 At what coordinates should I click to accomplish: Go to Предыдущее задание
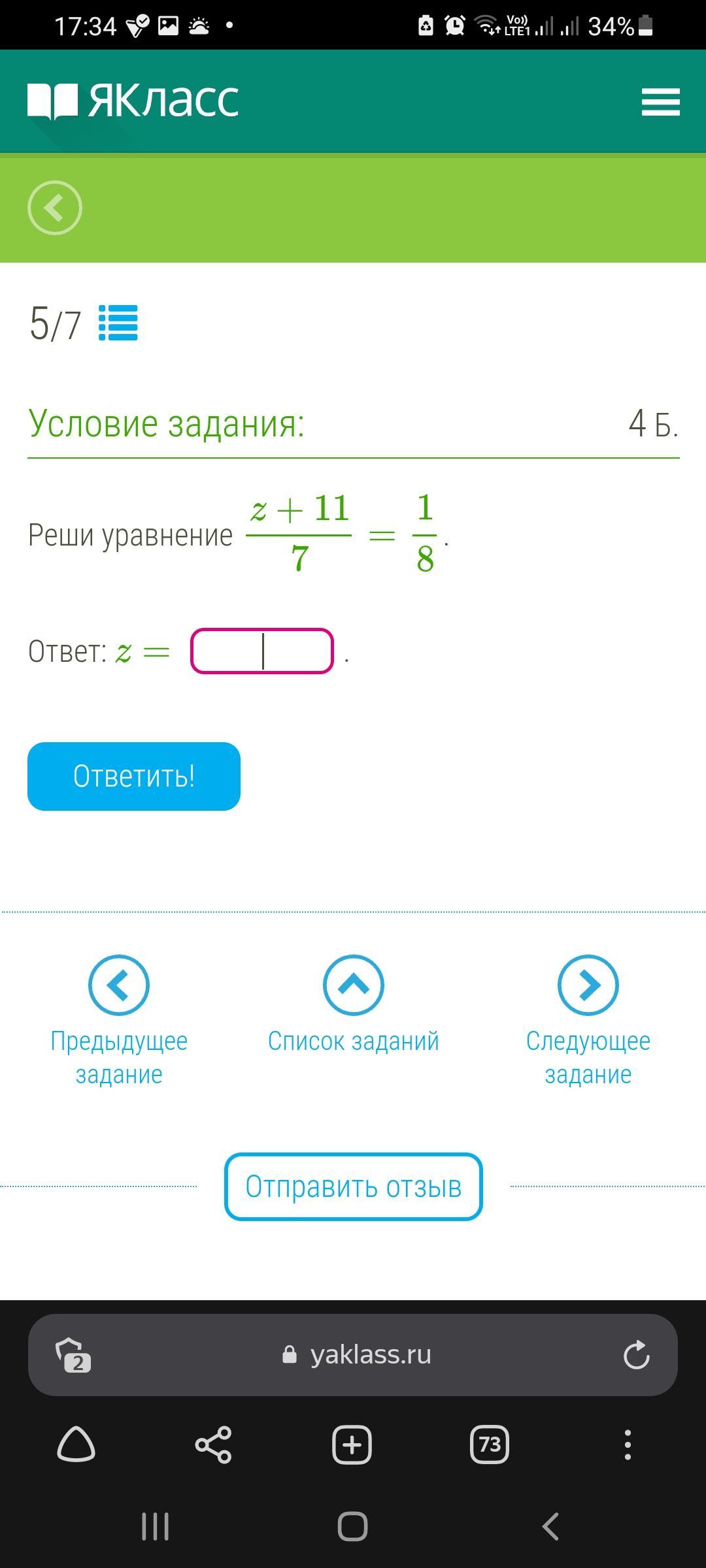coord(118,985)
